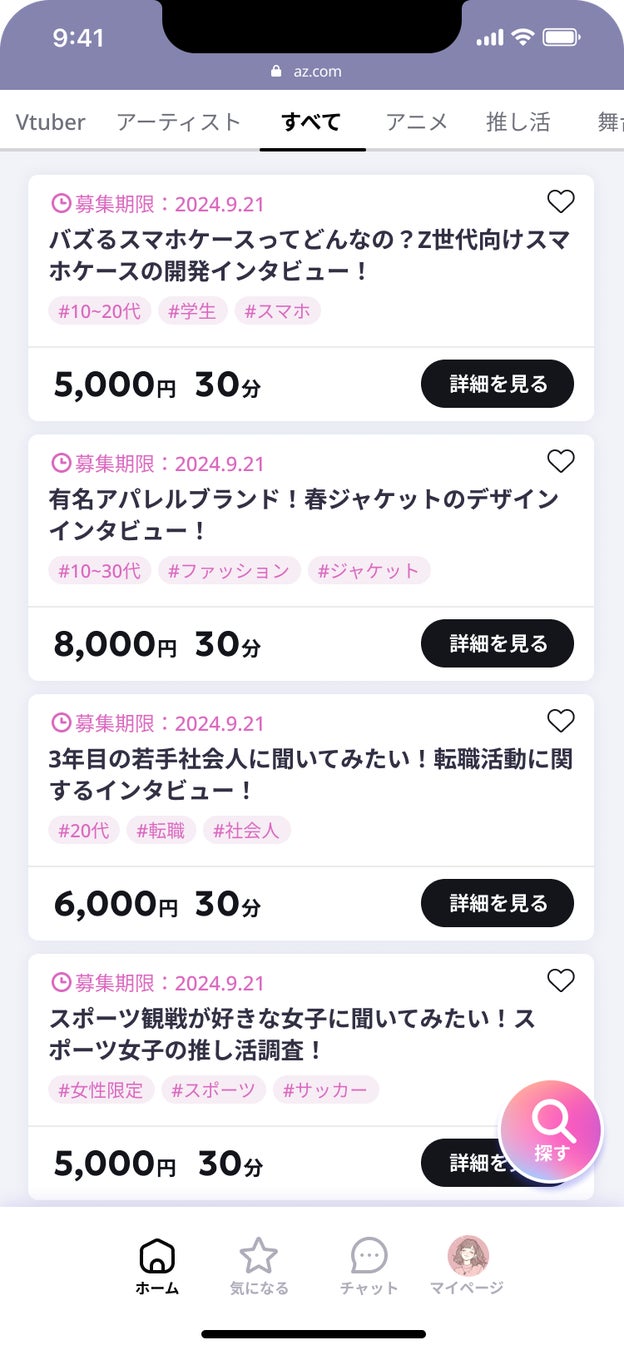Return to the ホーム tab
Viewport: 624px width, 1350px height.
tap(157, 1266)
